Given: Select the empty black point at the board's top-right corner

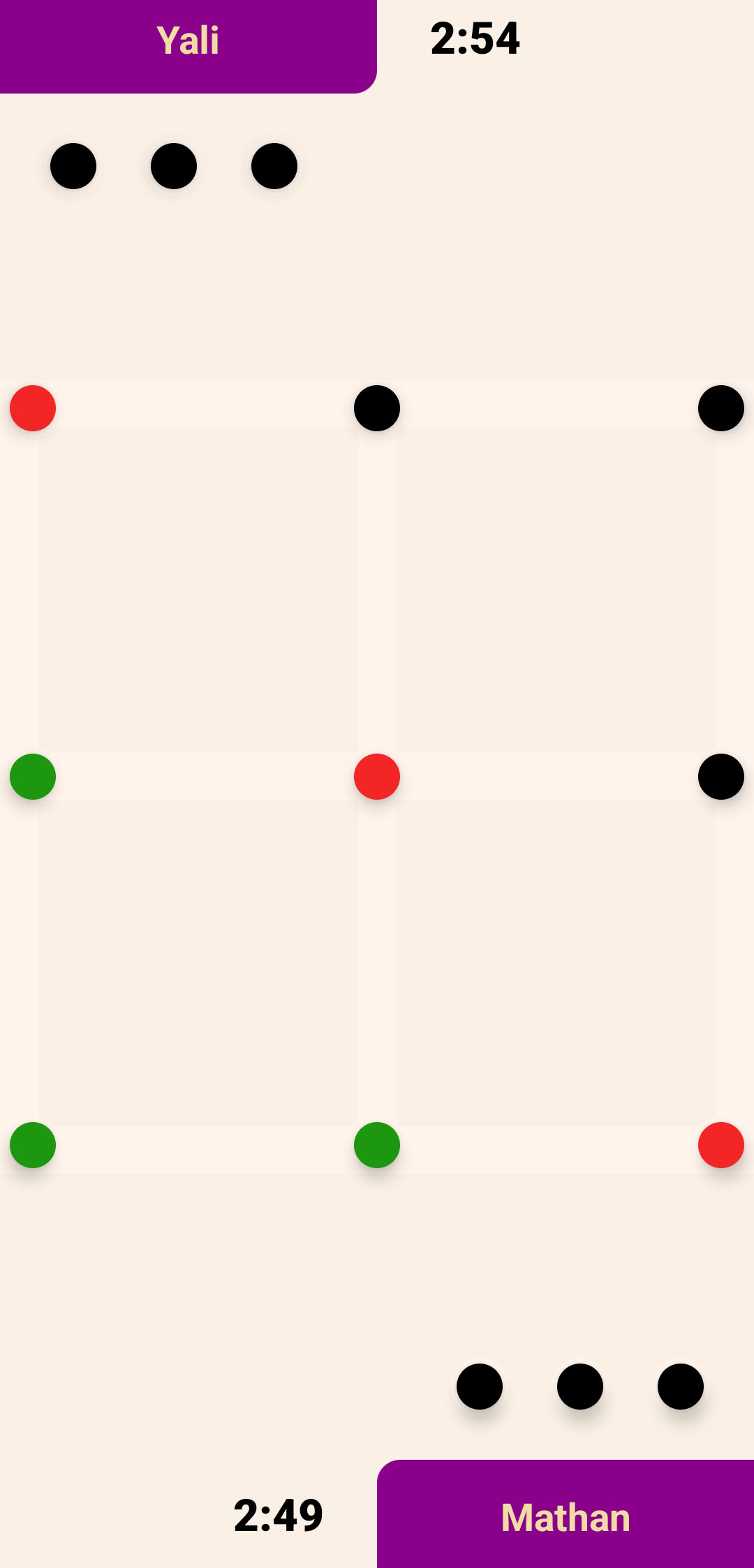Looking at the screenshot, I should point(721,408).
